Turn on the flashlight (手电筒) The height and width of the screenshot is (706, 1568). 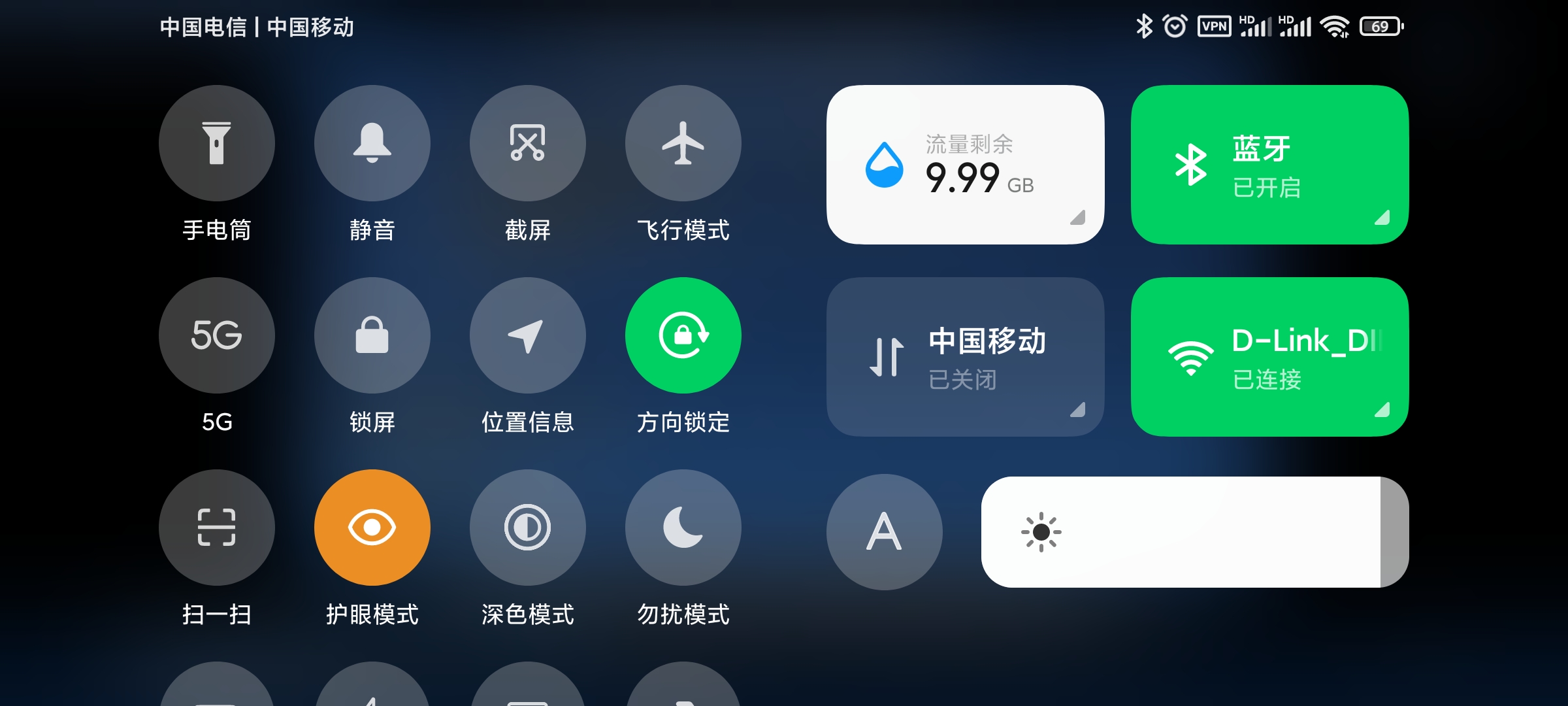coord(216,143)
